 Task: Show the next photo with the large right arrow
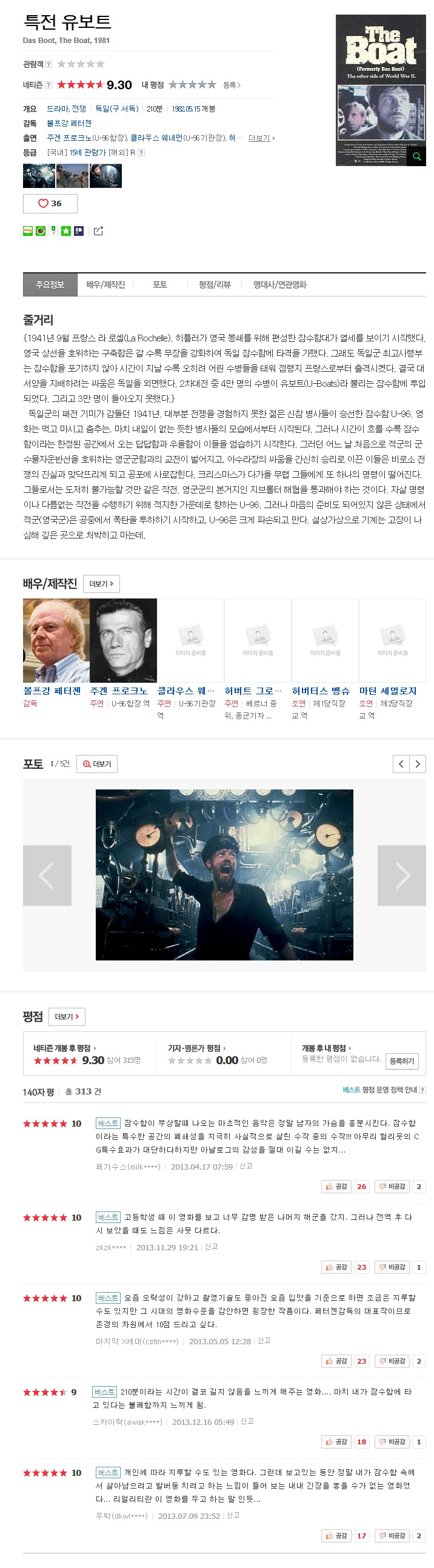[x=401, y=876]
